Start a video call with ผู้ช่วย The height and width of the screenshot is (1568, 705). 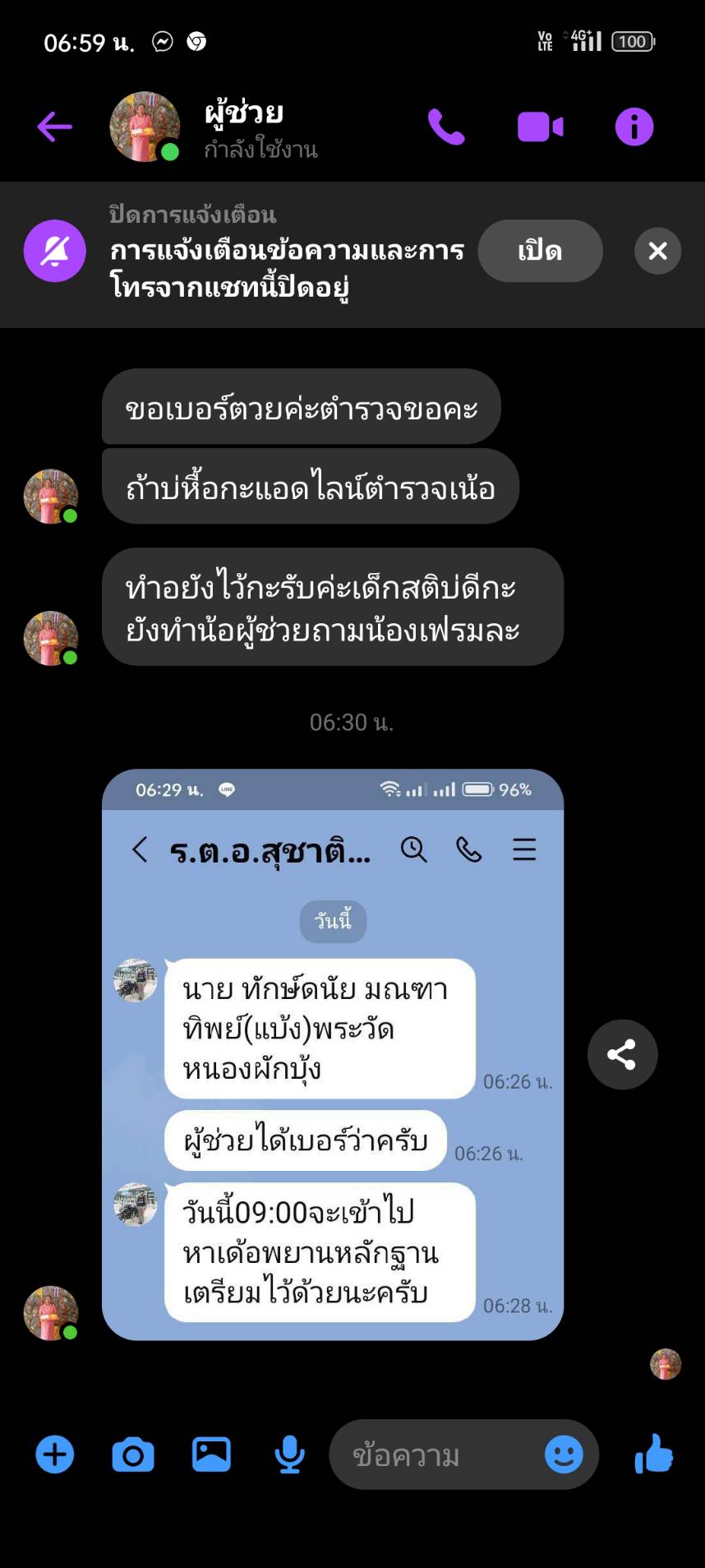(x=540, y=127)
